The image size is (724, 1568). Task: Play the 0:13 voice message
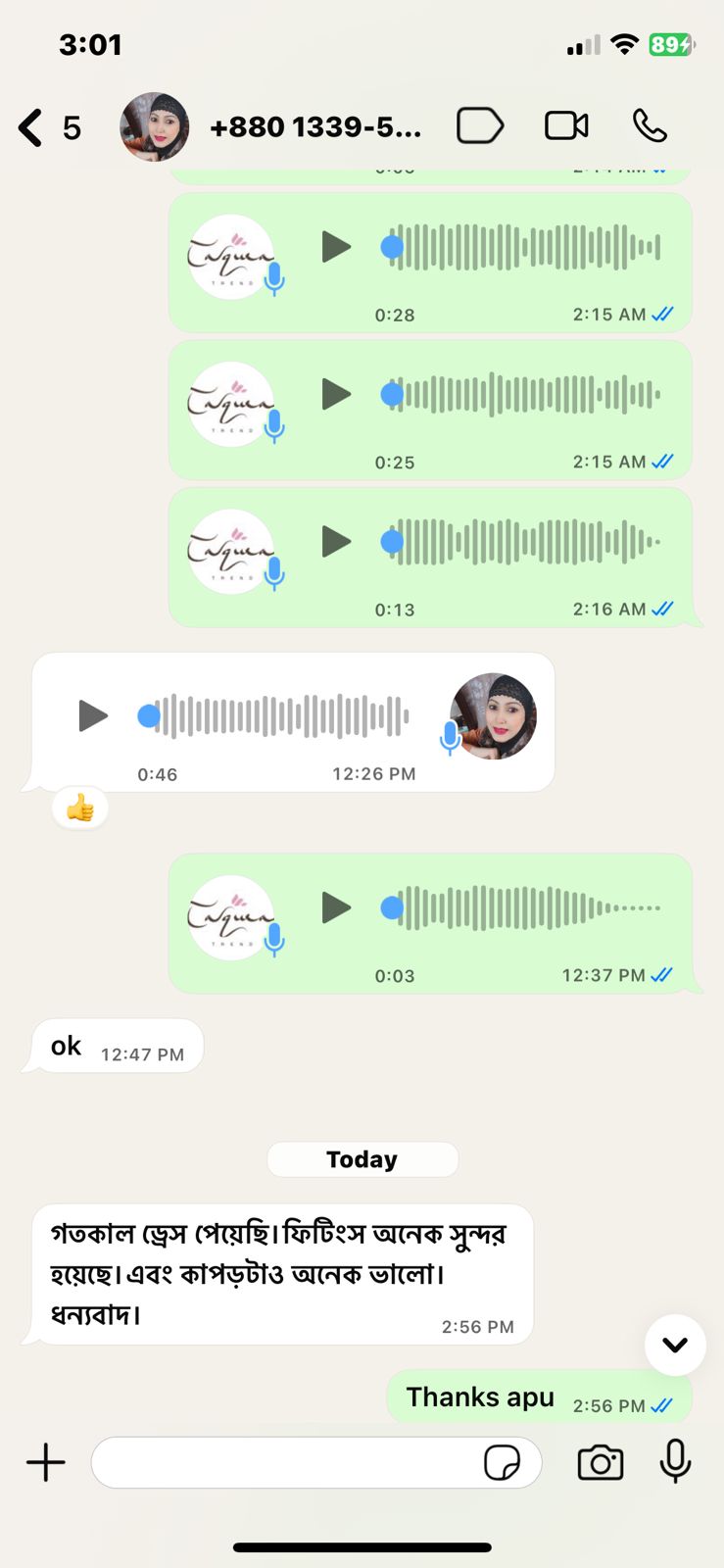[x=336, y=541]
